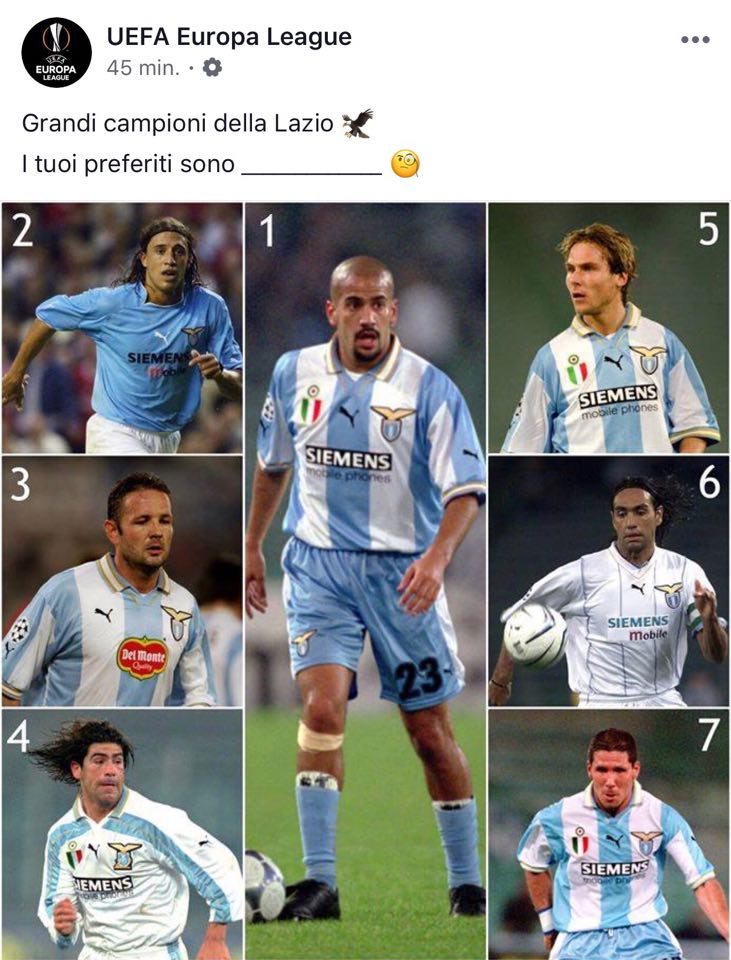Screen dimensions: 731x960
Task: Tap the UEFA Europa League profile picture
Action: click(x=56, y=52)
